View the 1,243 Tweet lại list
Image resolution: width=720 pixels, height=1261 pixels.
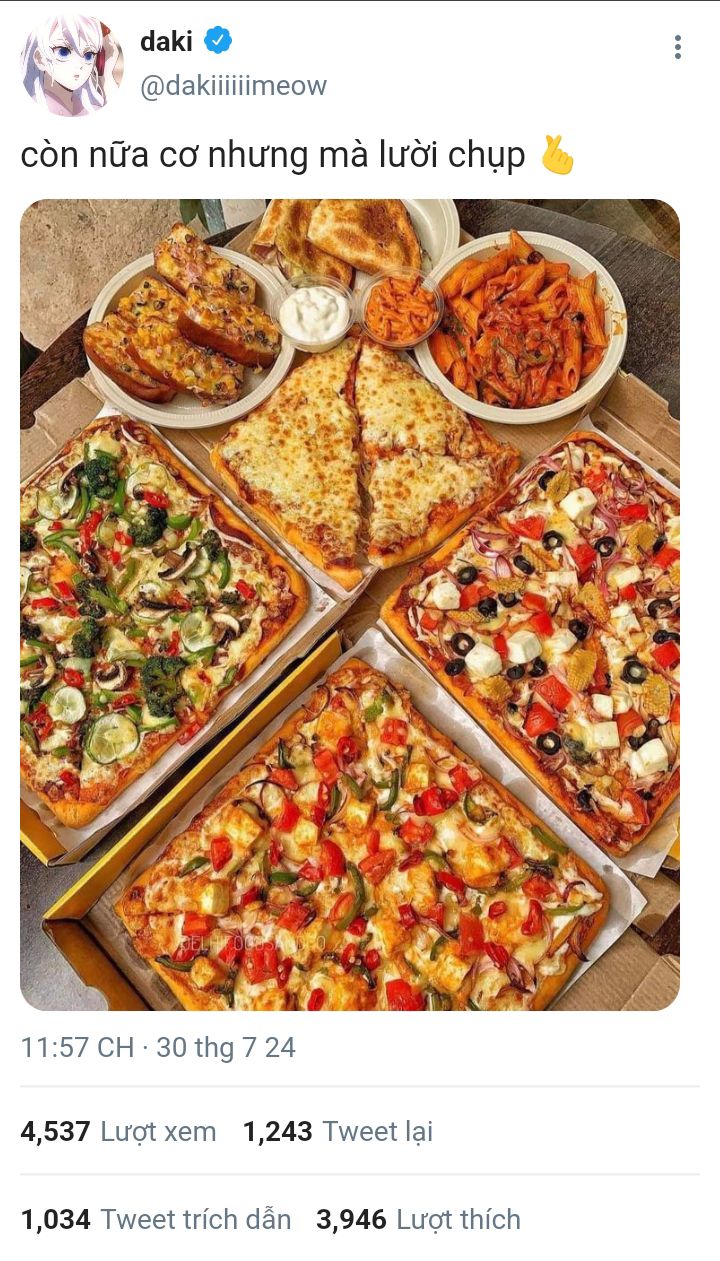338,1132
